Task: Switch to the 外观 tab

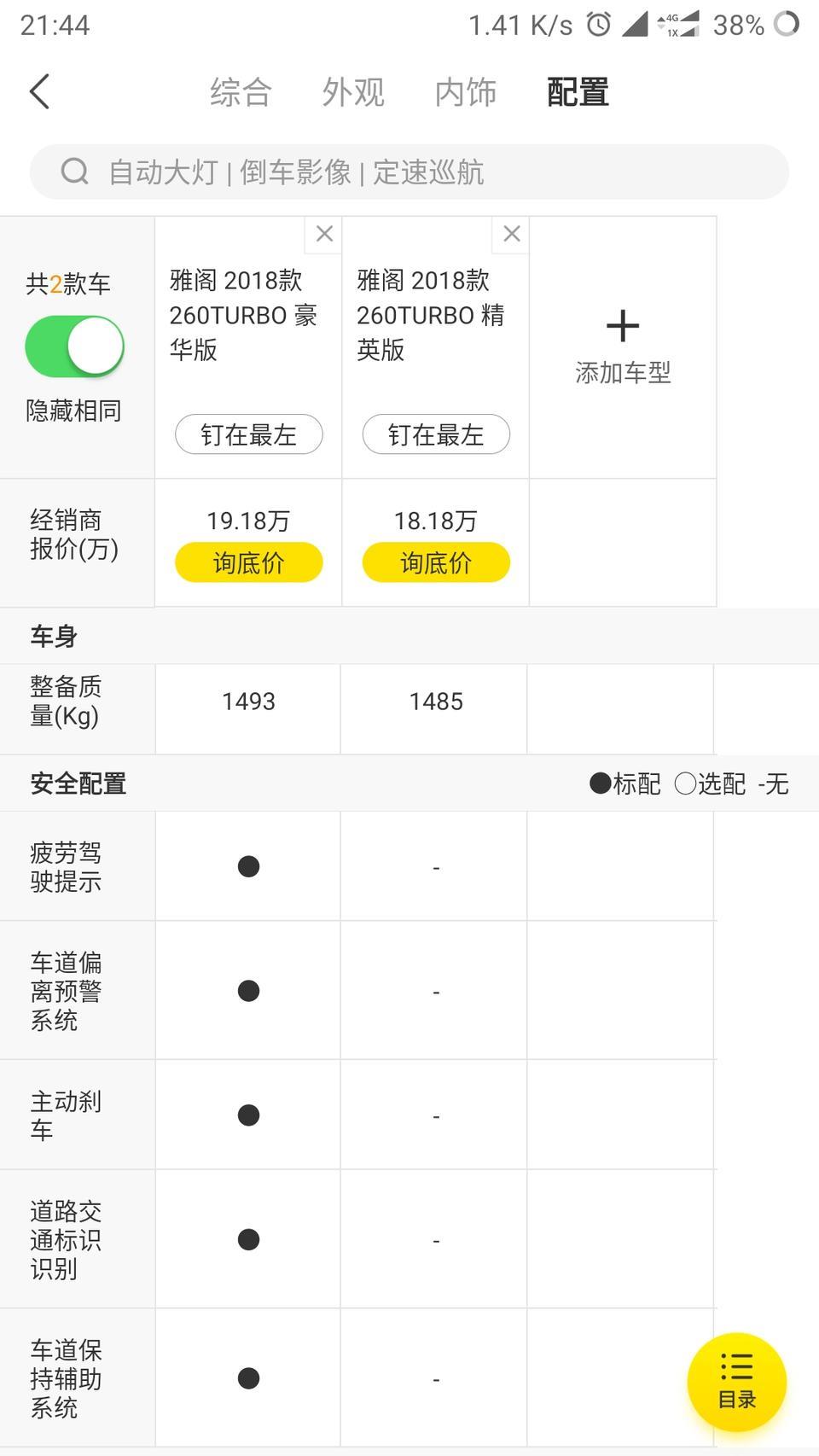Action: click(353, 92)
